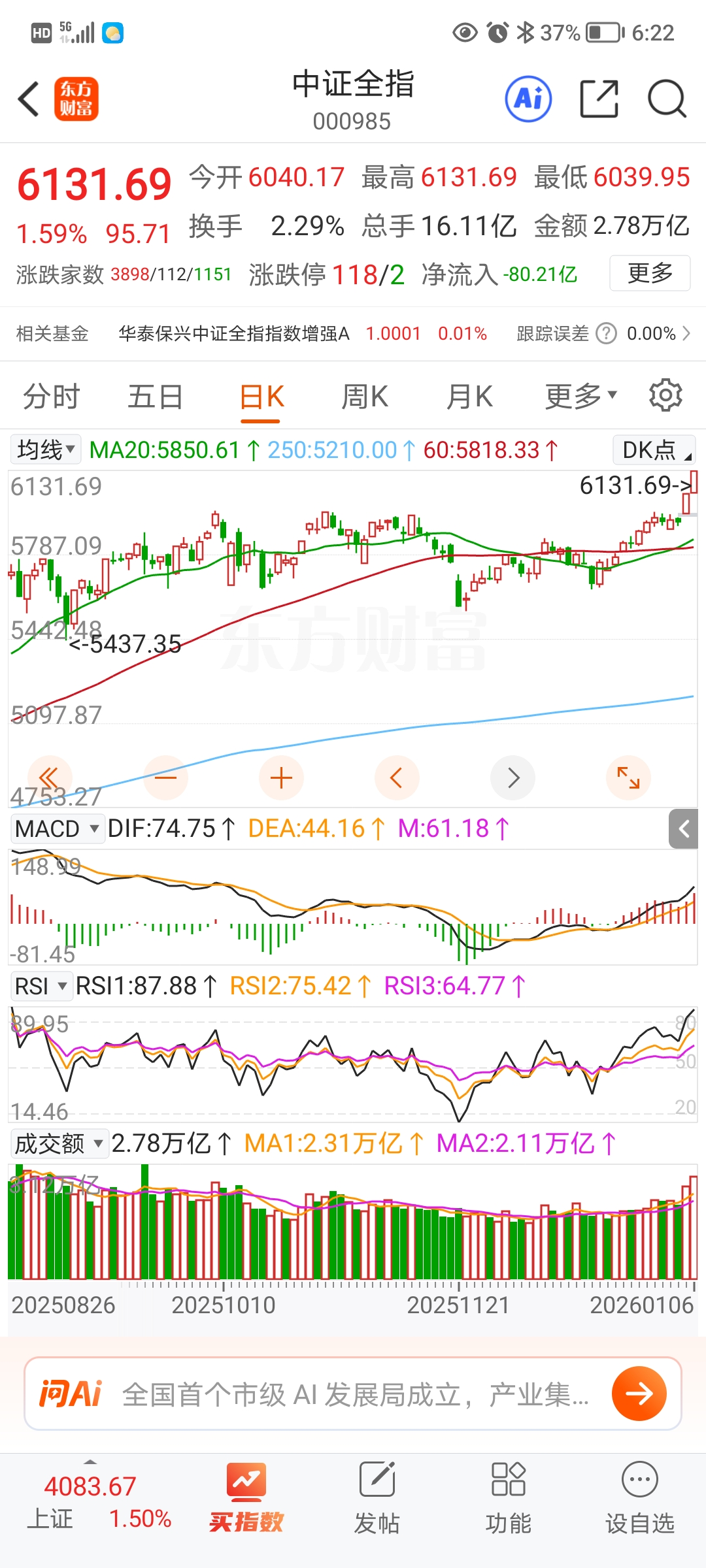Open chart settings gear
The height and width of the screenshot is (1568, 706).
(x=665, y=395)
